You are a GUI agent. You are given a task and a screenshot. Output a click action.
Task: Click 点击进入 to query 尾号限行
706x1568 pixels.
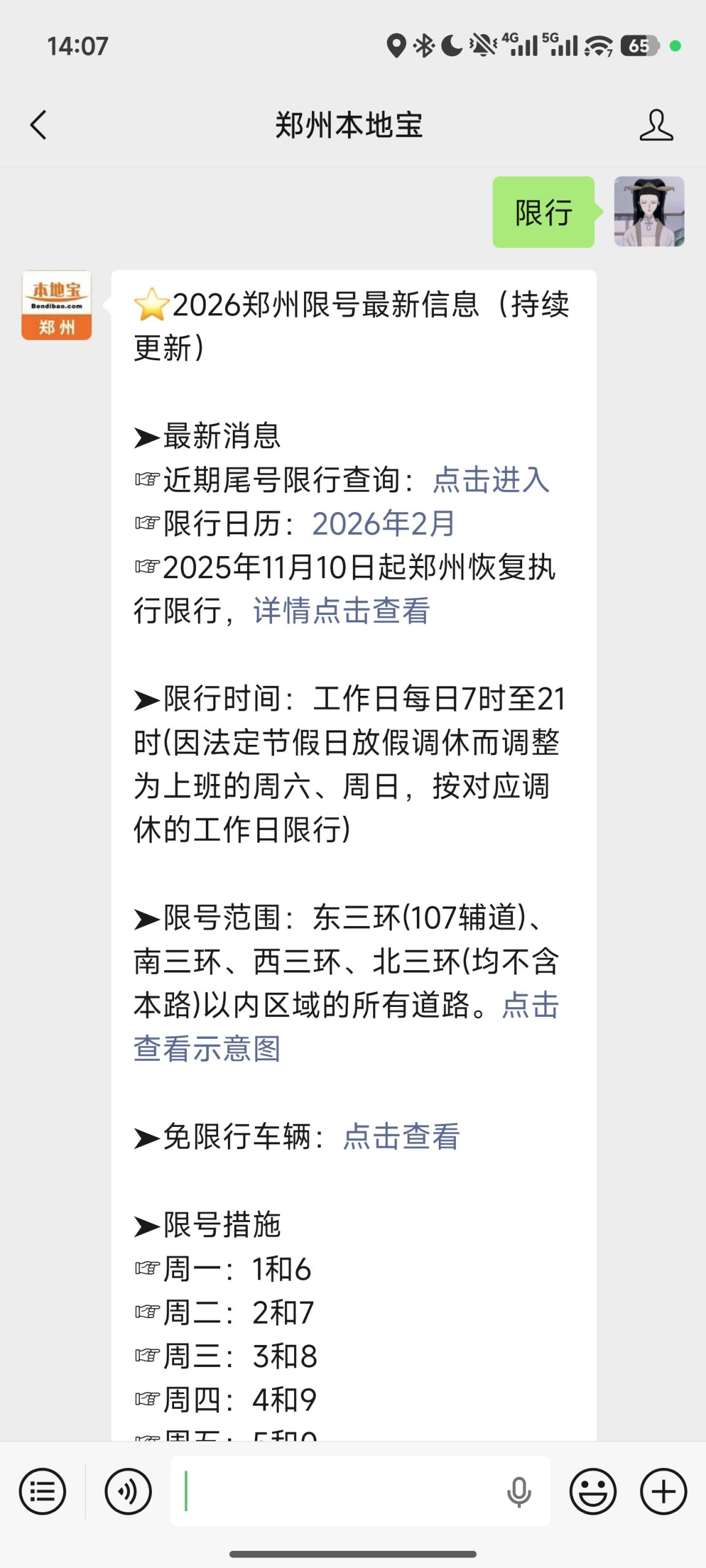click(491, 483)
